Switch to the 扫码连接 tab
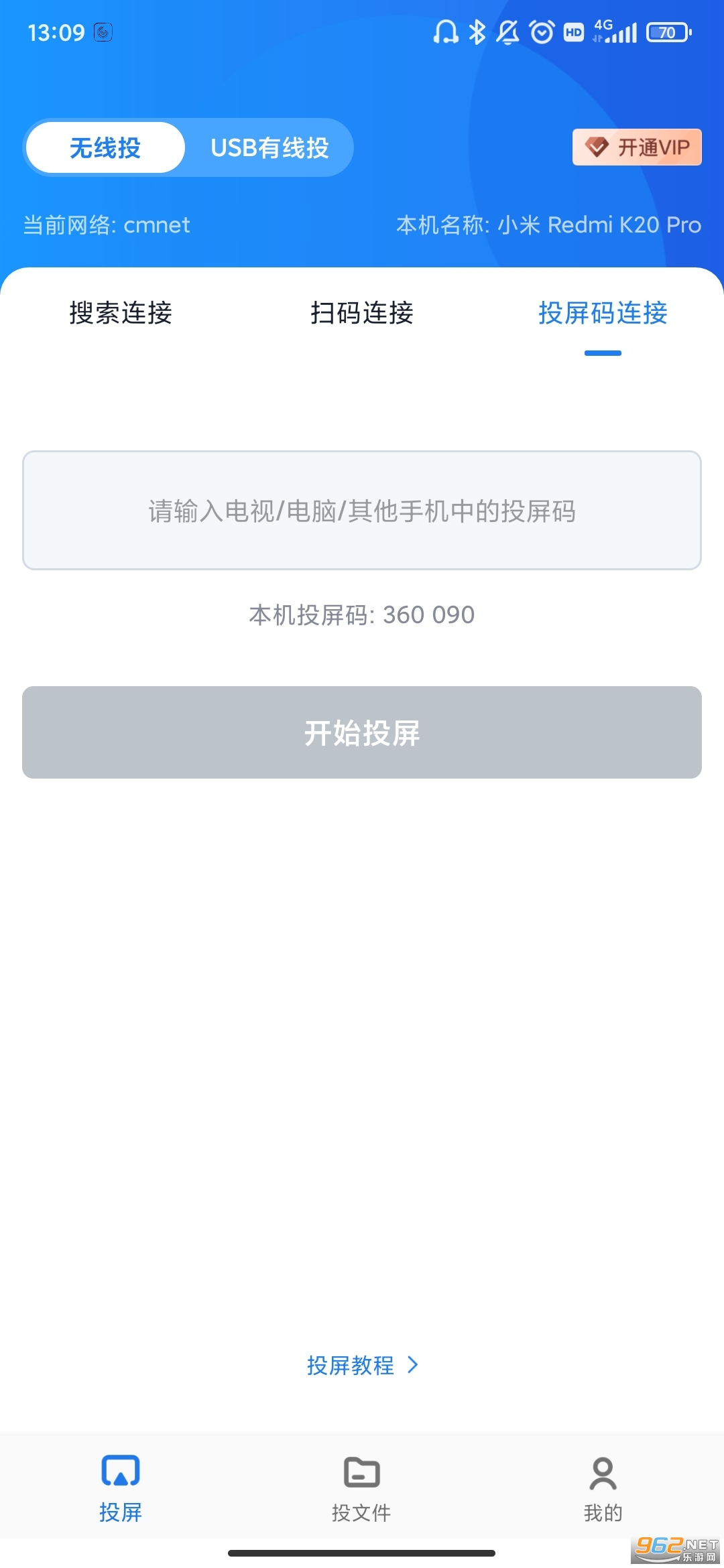The image size is (724, 1568). (362, 313)
